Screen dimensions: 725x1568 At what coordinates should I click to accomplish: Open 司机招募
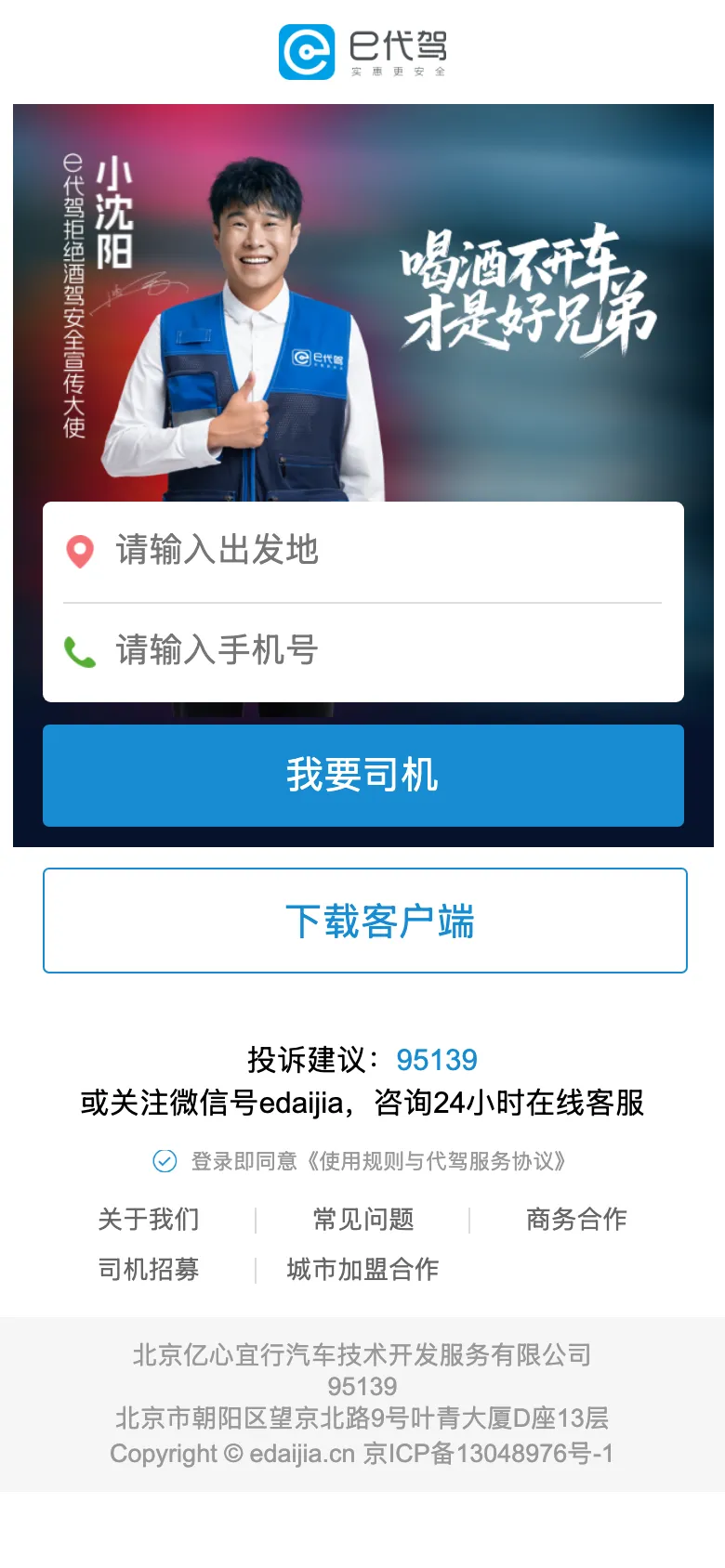tap(149, 1269)
